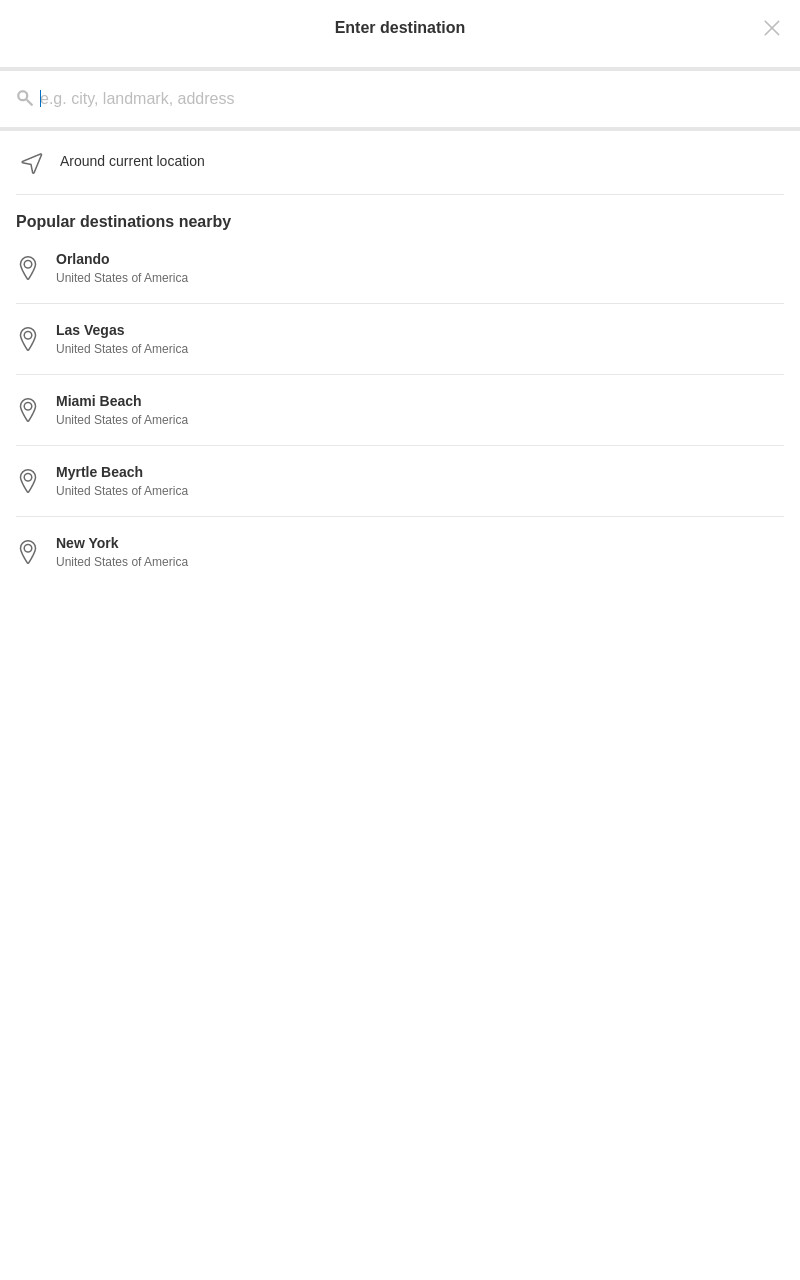Choose Las Vegas from popular destinations
Screen dimensions: 800x1280
pyautogui.click(x=400, y=339)
